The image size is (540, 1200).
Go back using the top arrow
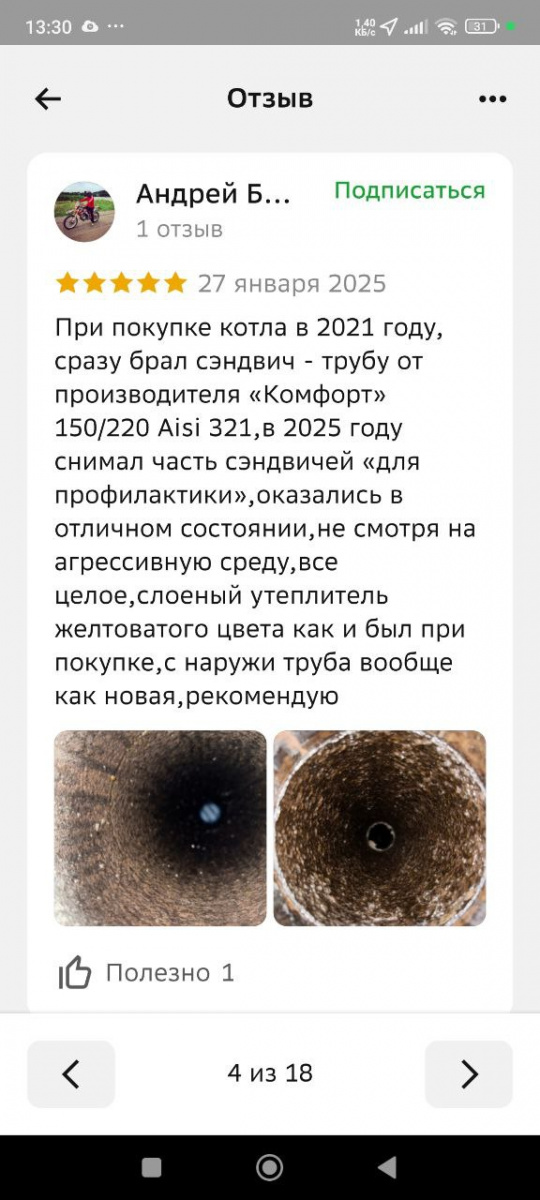48,98
